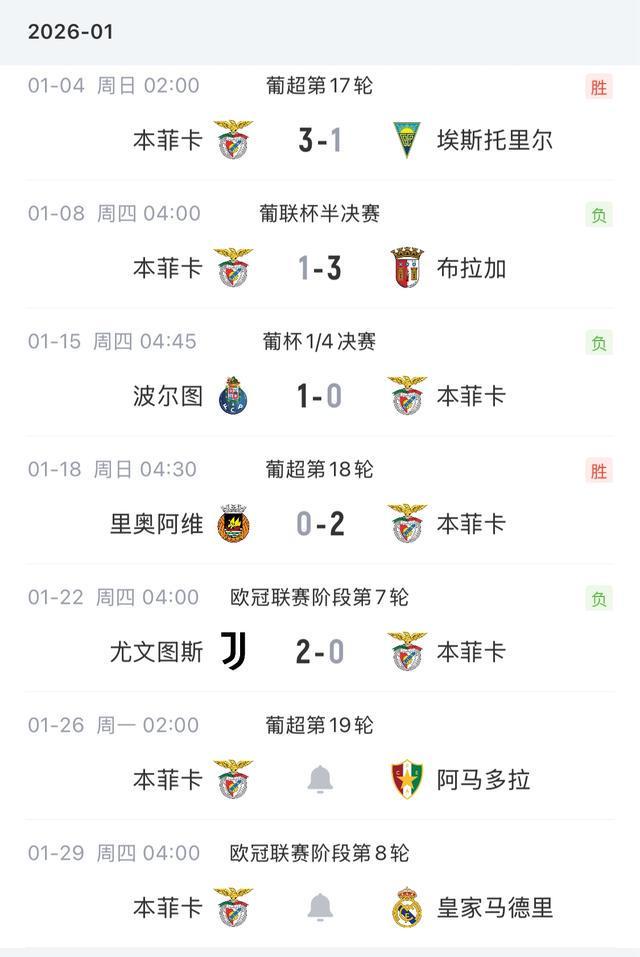Enable the reminder bell for 本菲卡 vs 皇家马德里
The height and width of the screenshot is (957, 640).
click(x=320, y=908)
